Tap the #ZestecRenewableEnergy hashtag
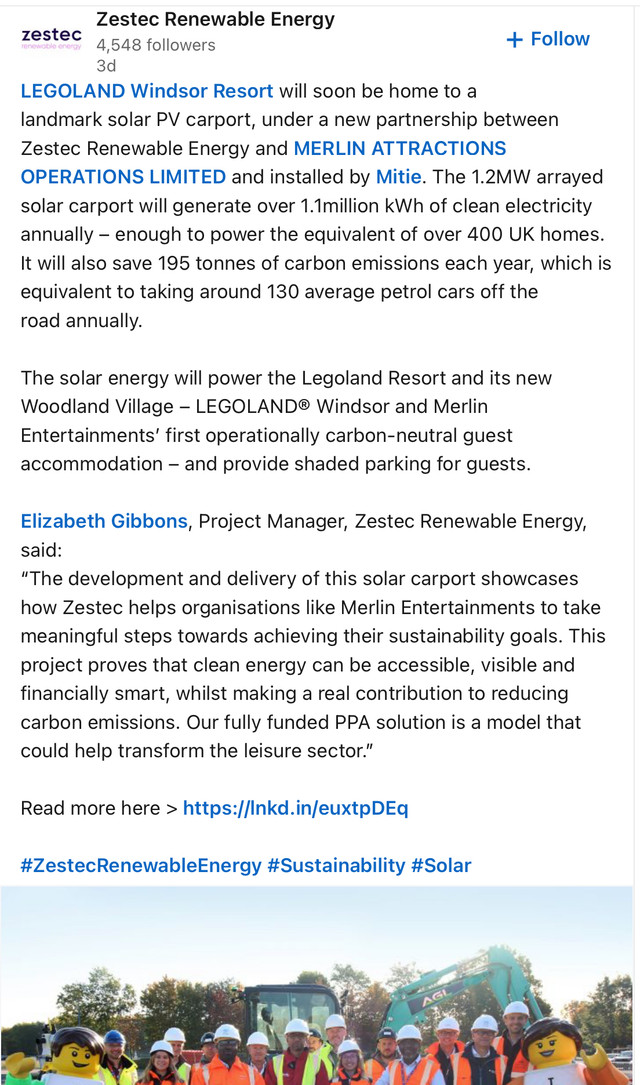Viewport: 640px width, 1085px height. tap(141, 866)
